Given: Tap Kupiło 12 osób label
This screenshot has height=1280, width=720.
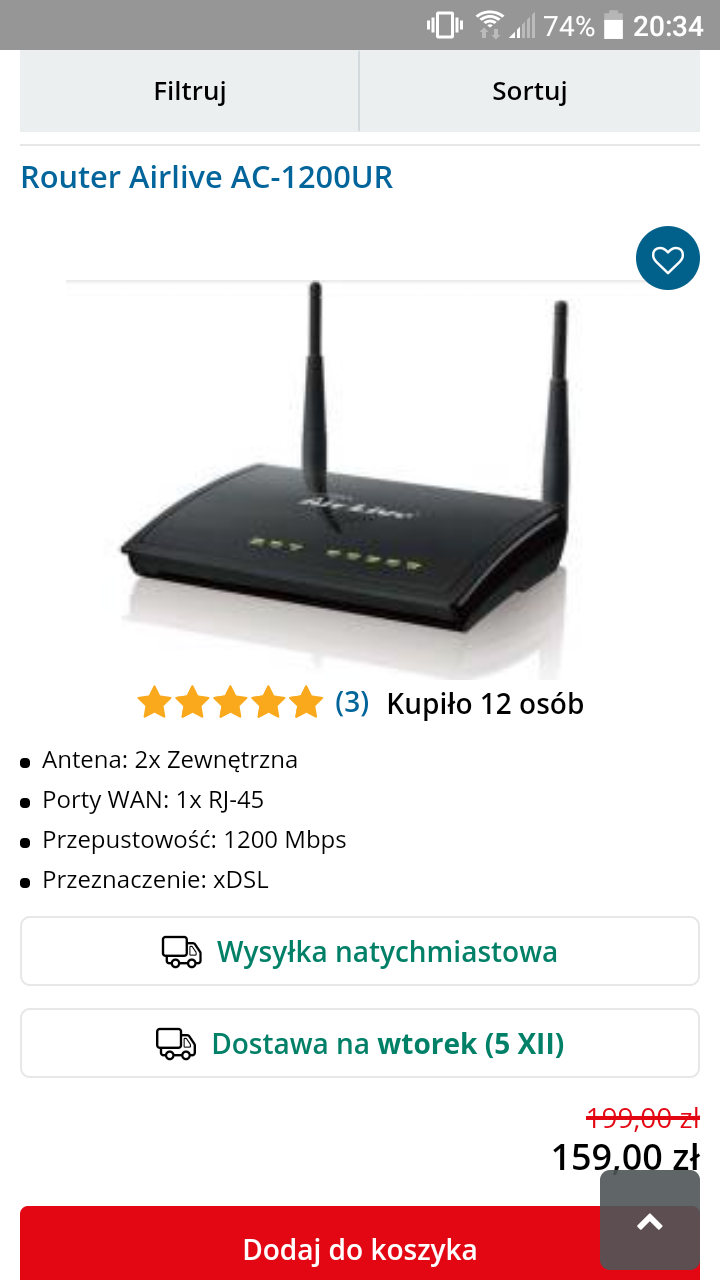Looking at the screenshot, I should pyautogui.click(x=484, y=703).
